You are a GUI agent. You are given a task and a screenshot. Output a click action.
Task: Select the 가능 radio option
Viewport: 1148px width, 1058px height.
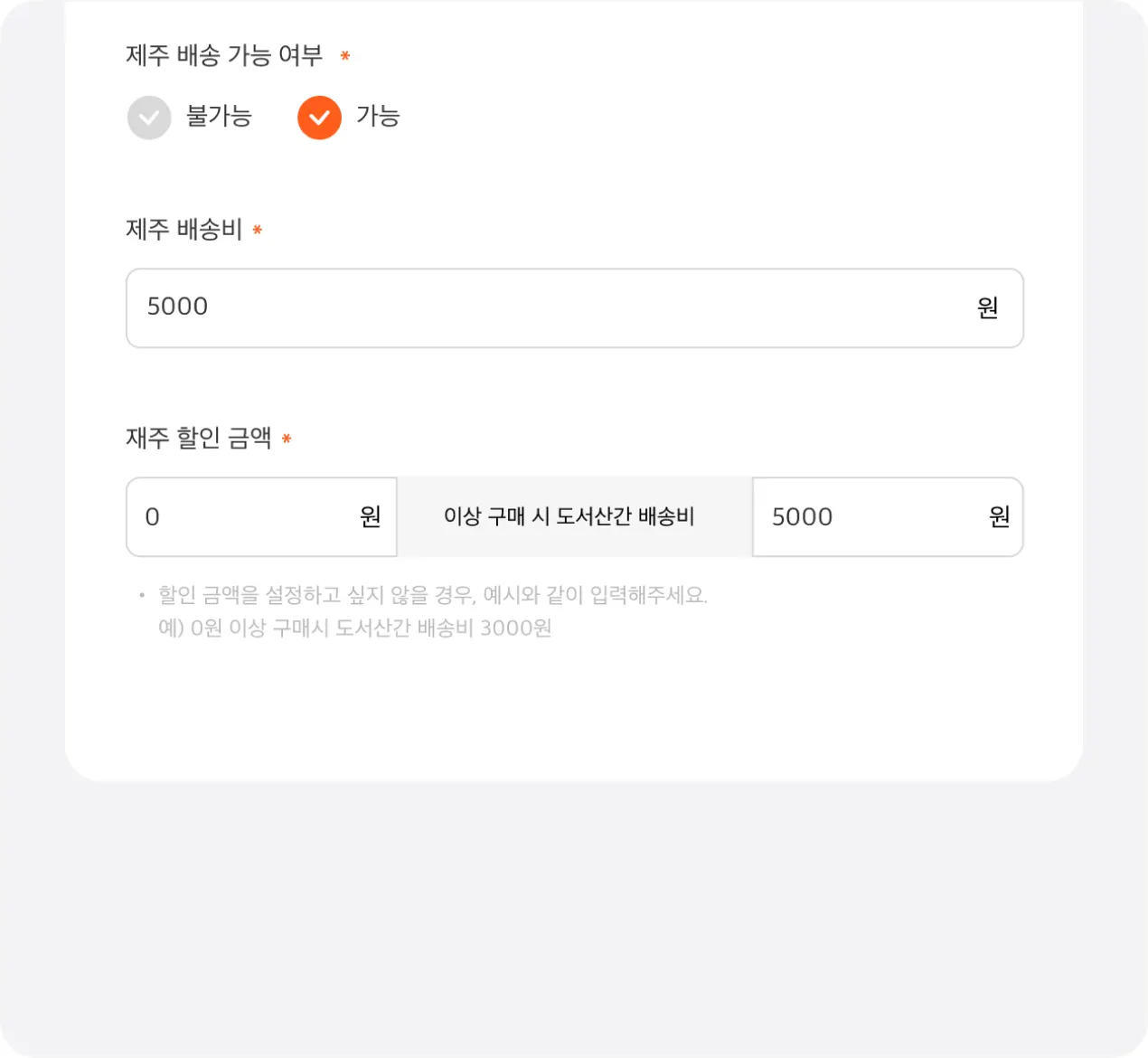click(319, 118)
